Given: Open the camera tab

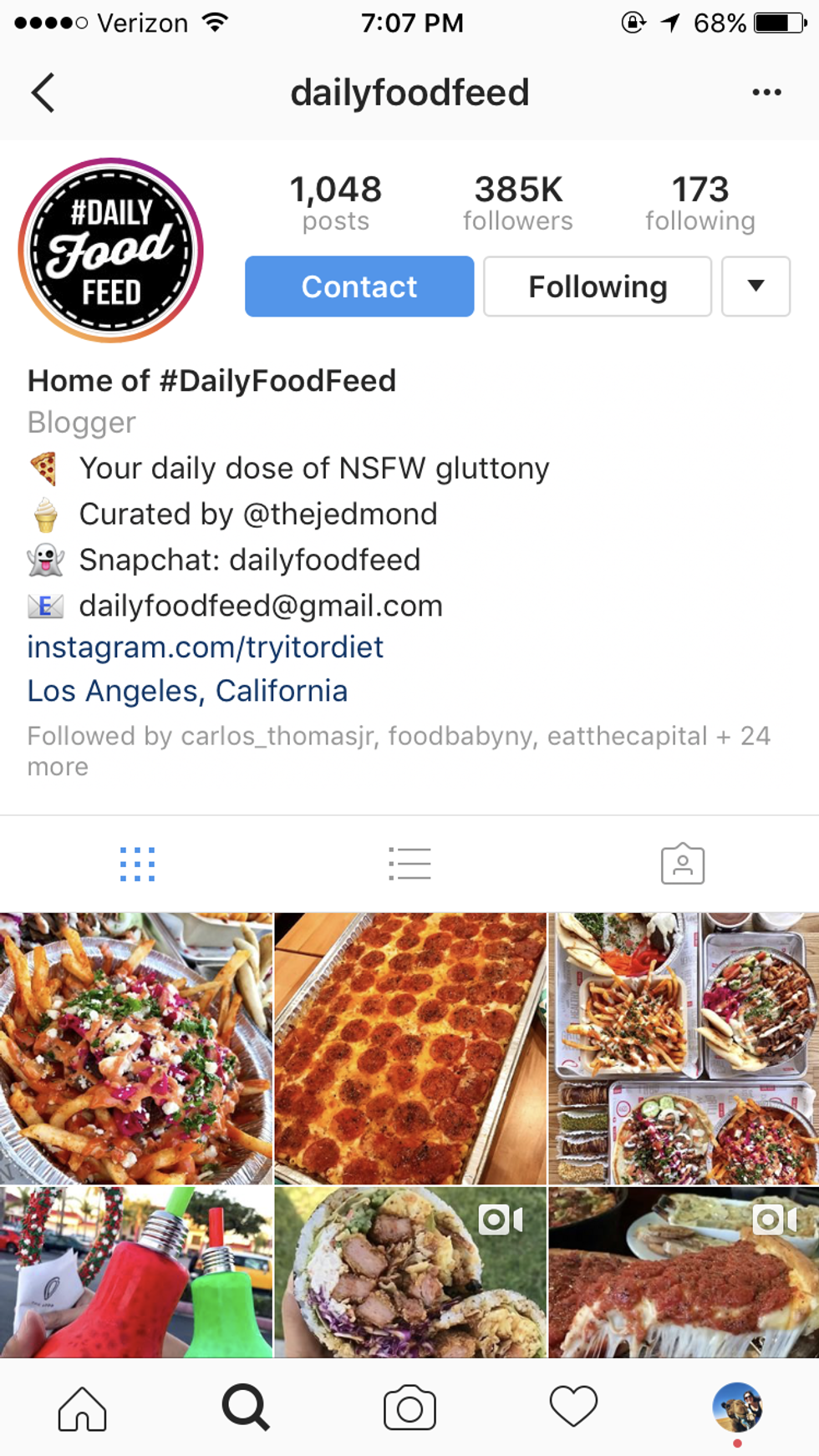Looking at the screenshot, I should point(409,1408).
